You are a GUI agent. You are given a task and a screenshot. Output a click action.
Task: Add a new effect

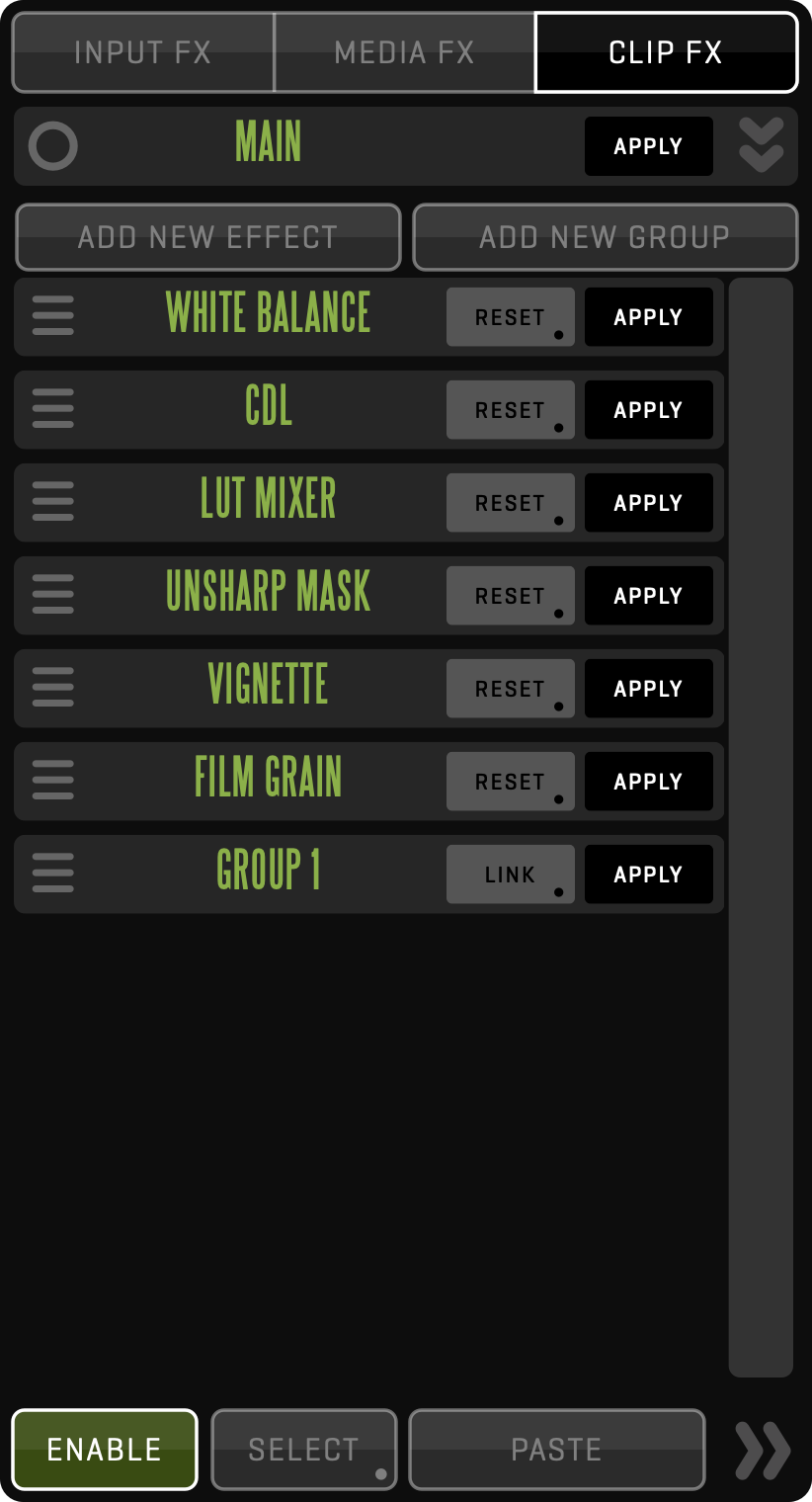[x=208, y=237]
